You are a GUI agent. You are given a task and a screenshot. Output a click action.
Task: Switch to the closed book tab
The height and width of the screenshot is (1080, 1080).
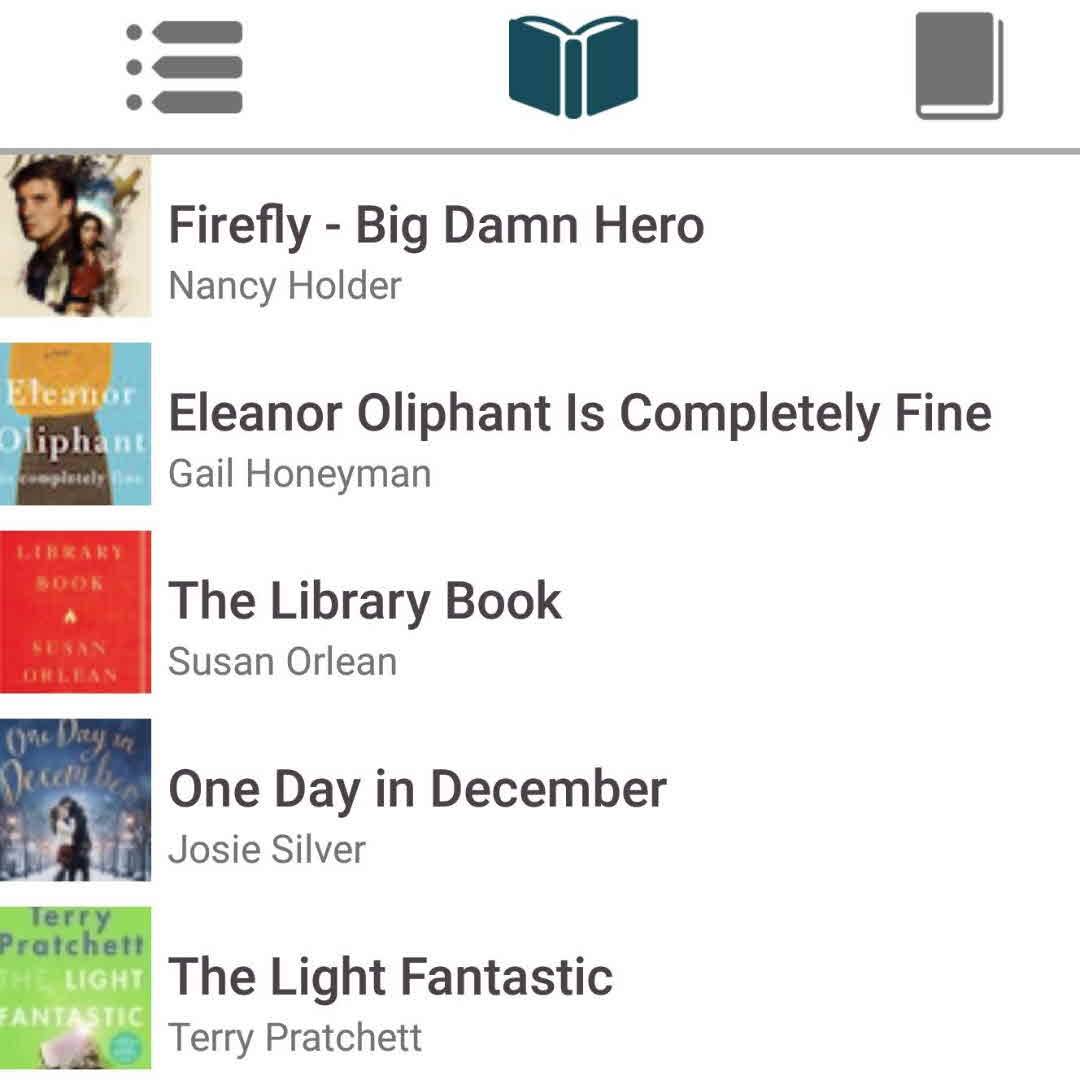click(x=958, y=67)
